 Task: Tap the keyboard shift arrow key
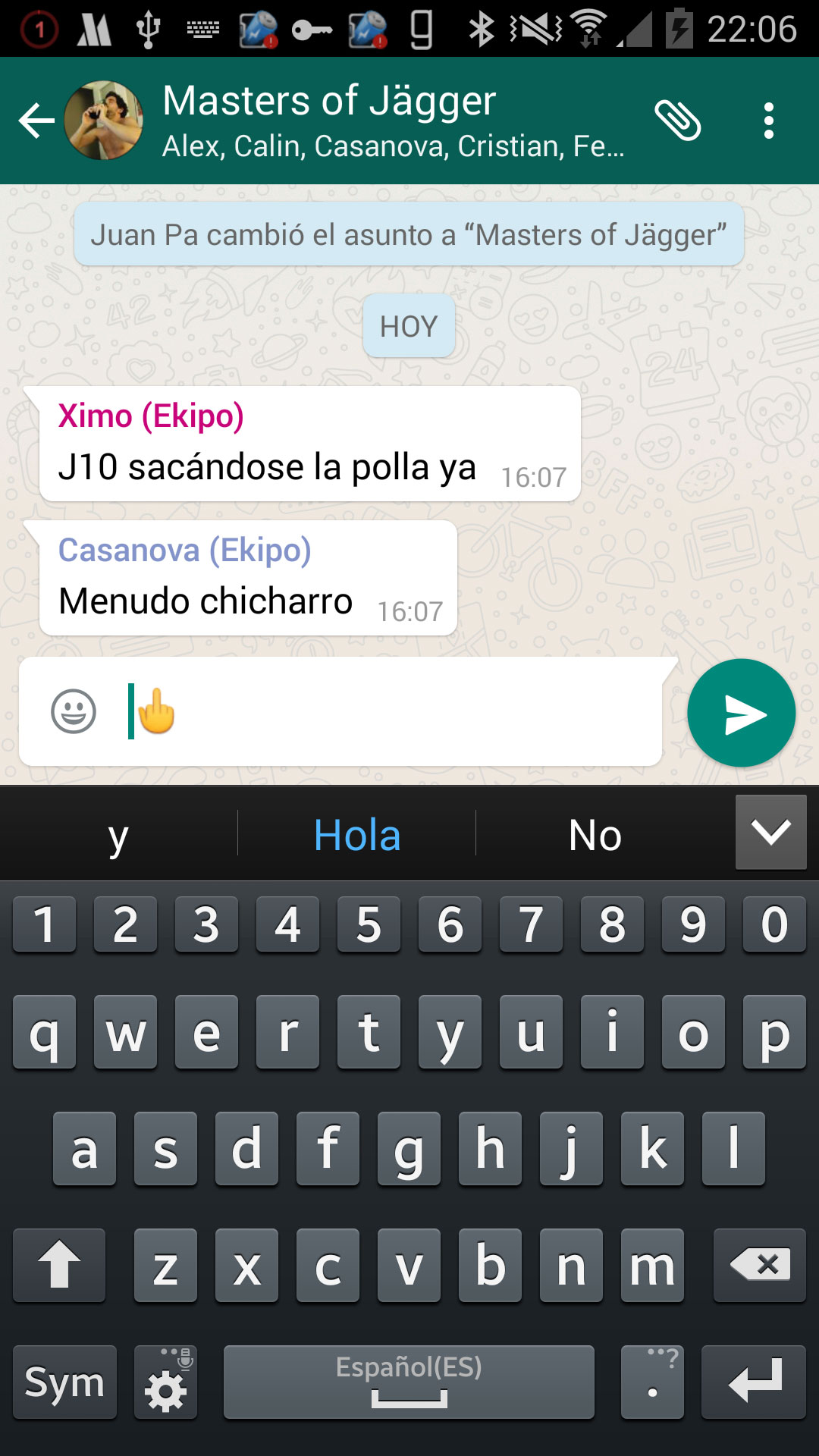point(59,1265)
